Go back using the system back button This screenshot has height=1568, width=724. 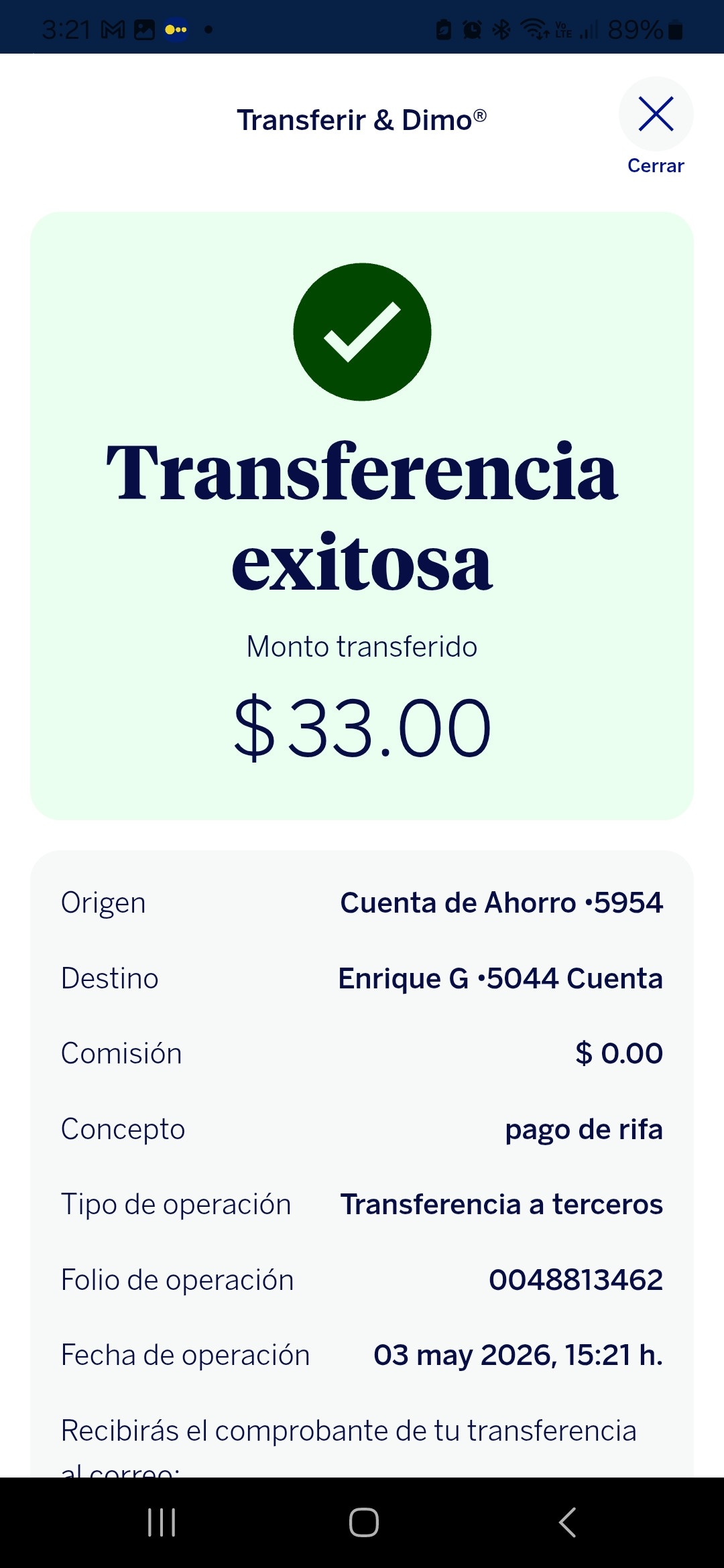point(567,1522)
